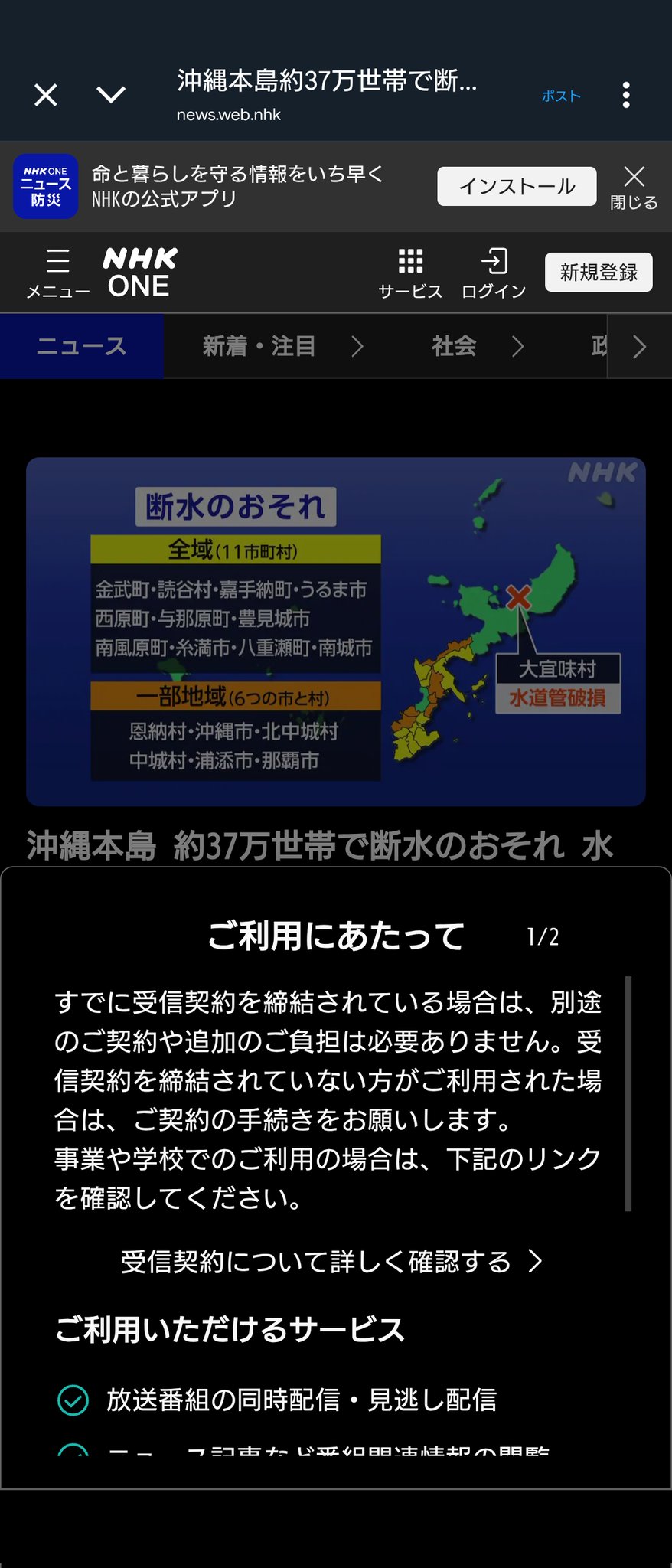Tap the ログイン icon
Screen dimensions: 672x1568
coord(494,273)
